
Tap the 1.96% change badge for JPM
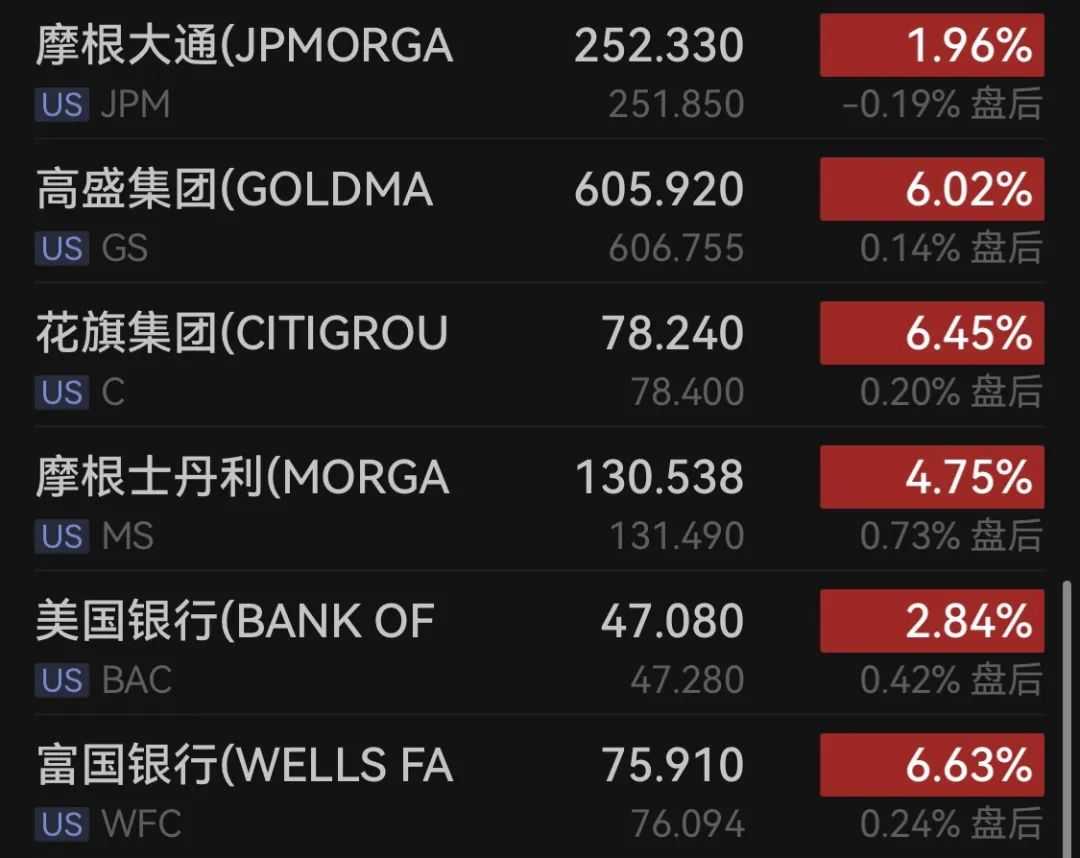[931, 46]
